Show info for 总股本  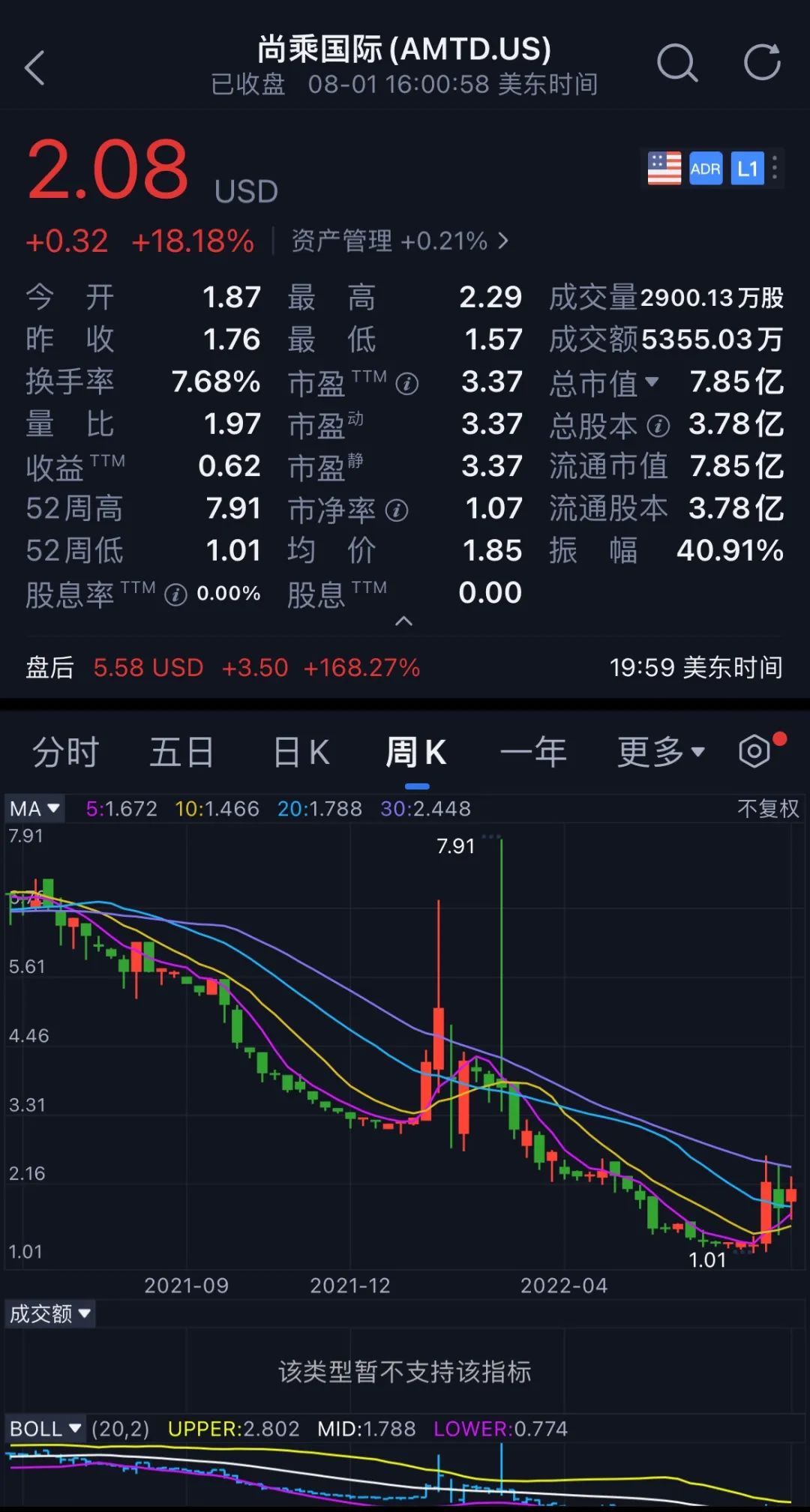tap(658, 426)
